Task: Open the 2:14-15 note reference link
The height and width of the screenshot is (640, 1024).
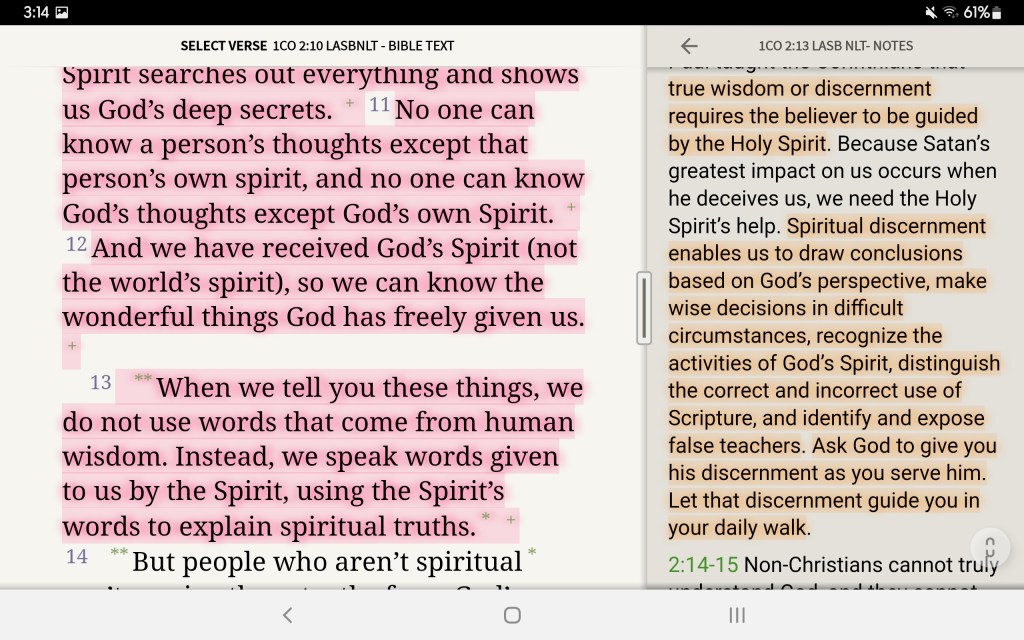Action: (x=703, y=566)
